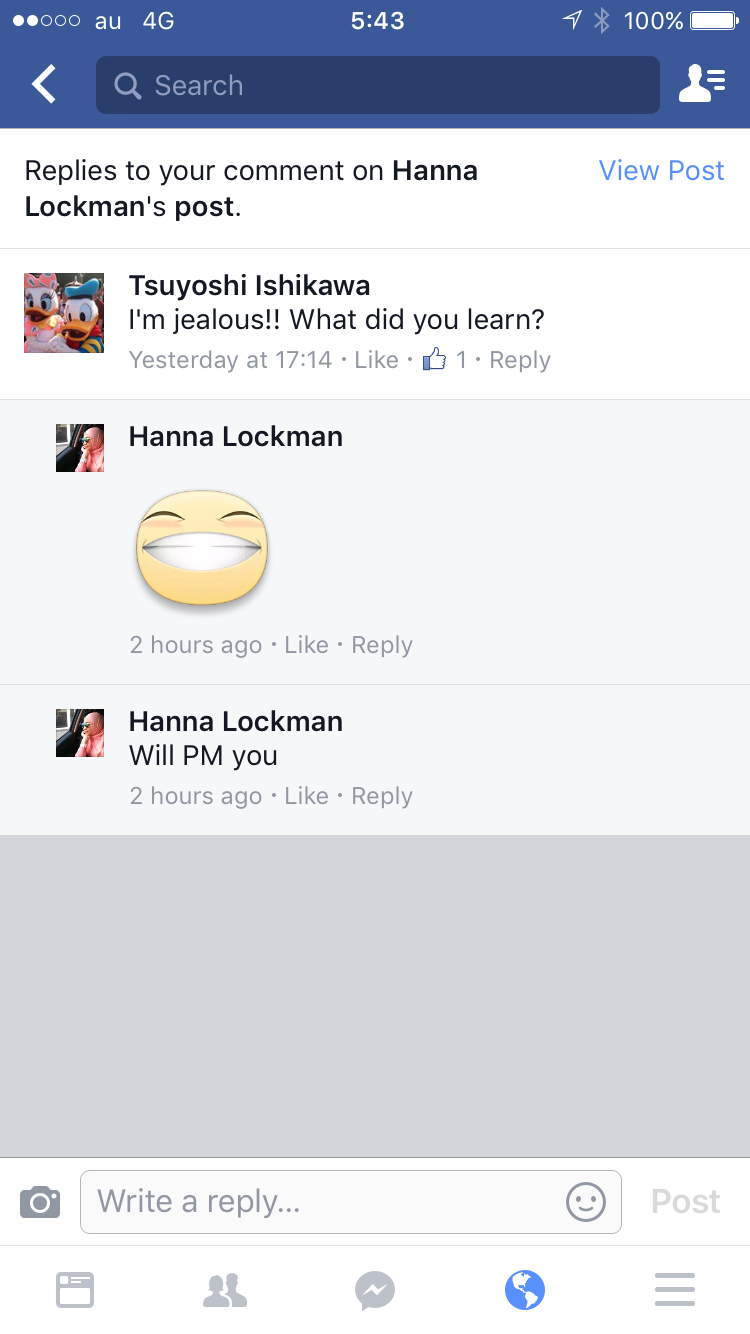
Task: View likes on Tsuyoshi's comment
Action: coord(445,360)
